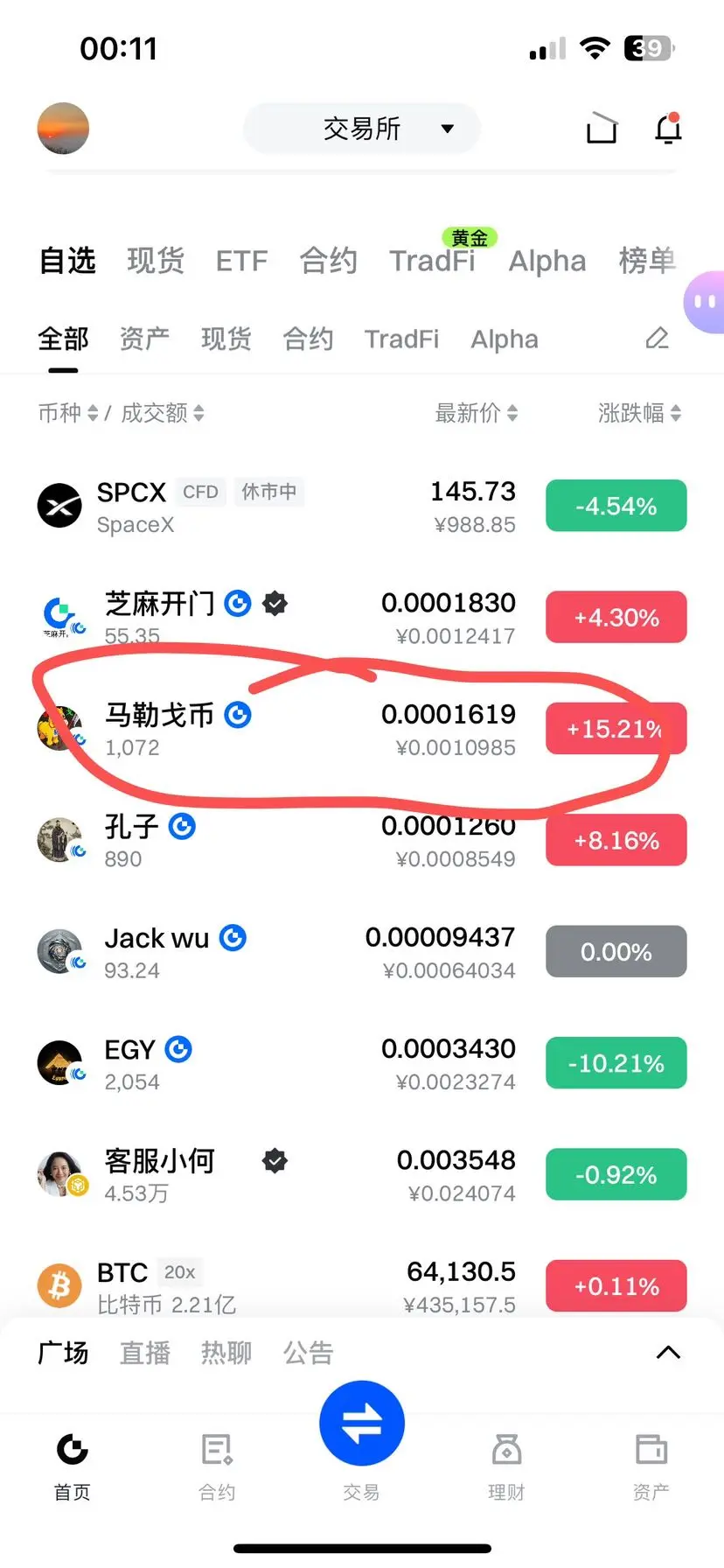Screen dimensions: 724x1568
Task: Expand the 交易所 dropdown
Action: tap(362, 129)
